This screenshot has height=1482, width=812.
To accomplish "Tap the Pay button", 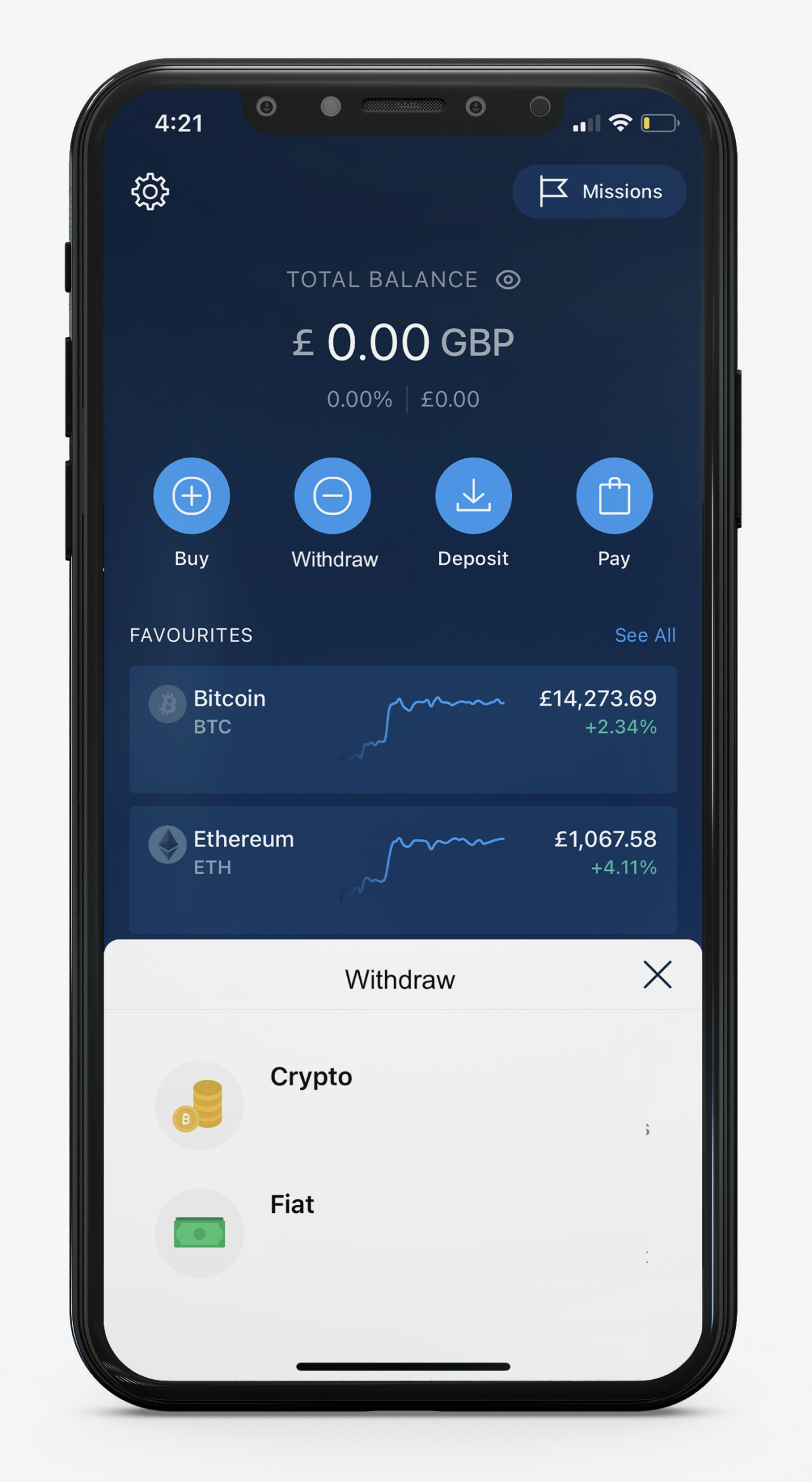I will point(614,496).
